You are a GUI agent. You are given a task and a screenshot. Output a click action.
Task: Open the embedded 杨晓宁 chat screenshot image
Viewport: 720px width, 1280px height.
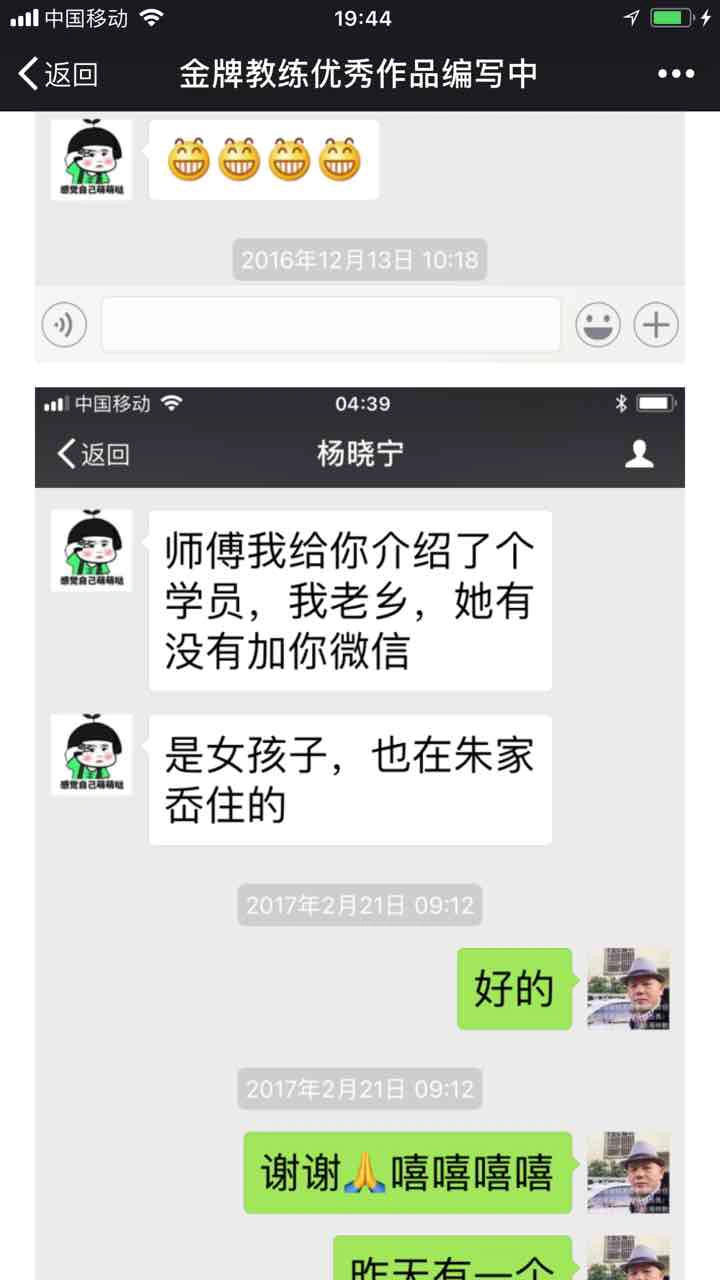(360, 834)
